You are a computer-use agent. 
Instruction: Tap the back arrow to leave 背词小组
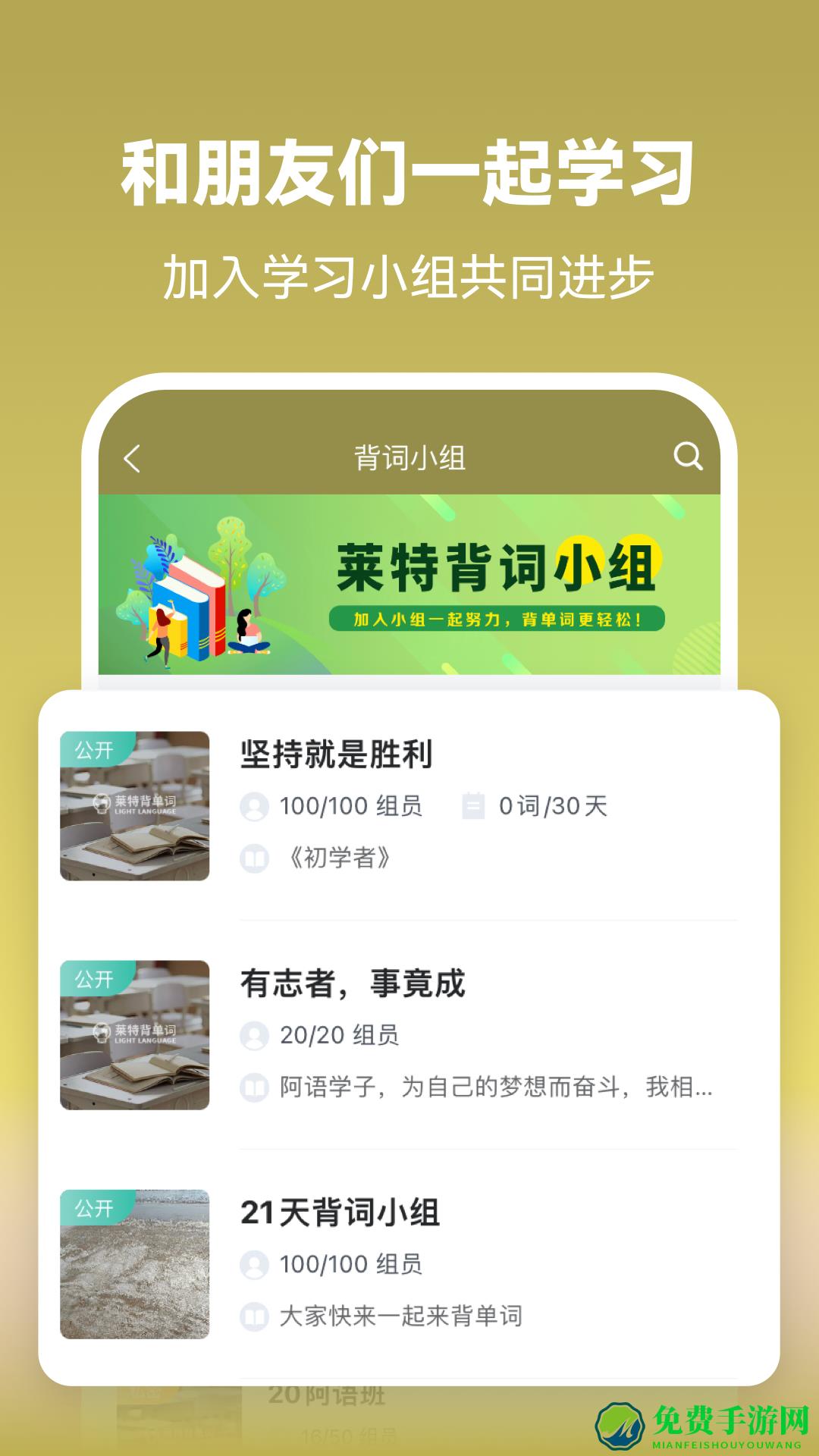pos(132,456)
